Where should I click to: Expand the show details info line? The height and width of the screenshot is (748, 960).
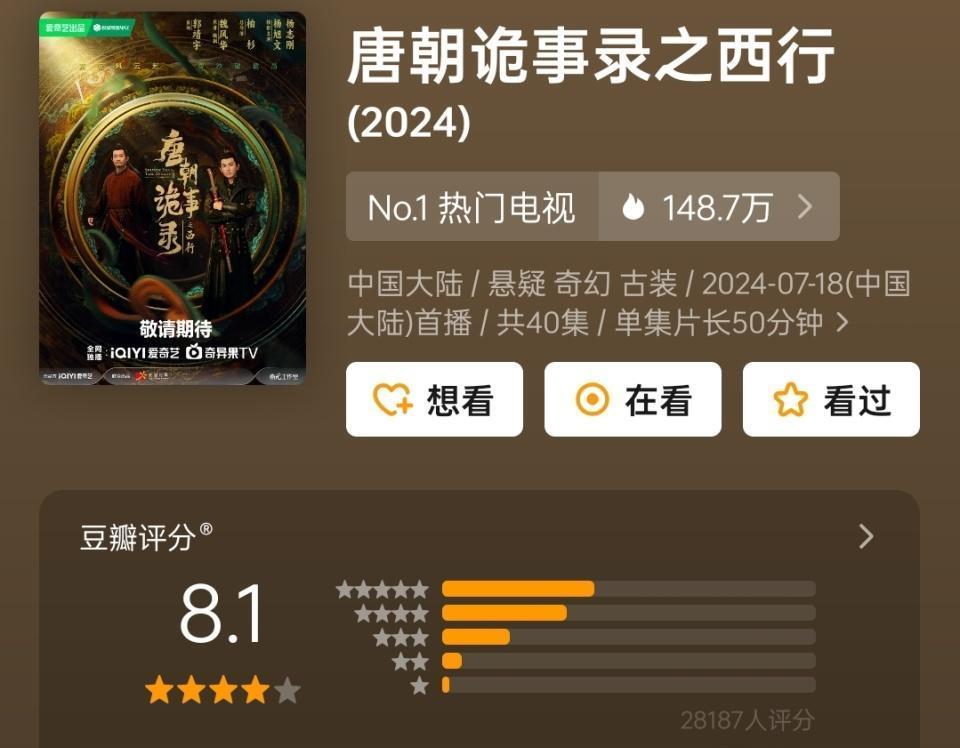tap(841, 323)
